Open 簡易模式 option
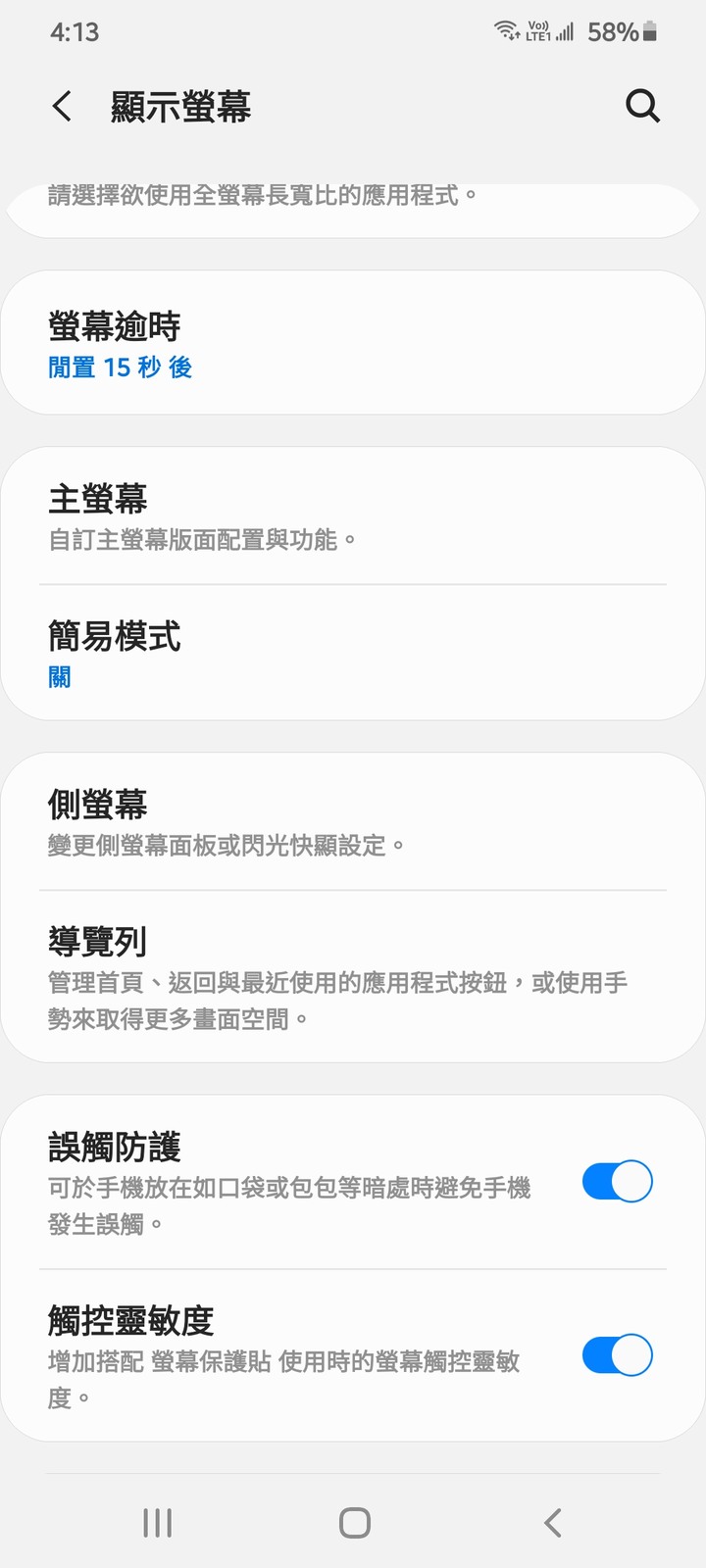Image resolution: width=706 pixels, height=1568 pixels. (353, 653)
